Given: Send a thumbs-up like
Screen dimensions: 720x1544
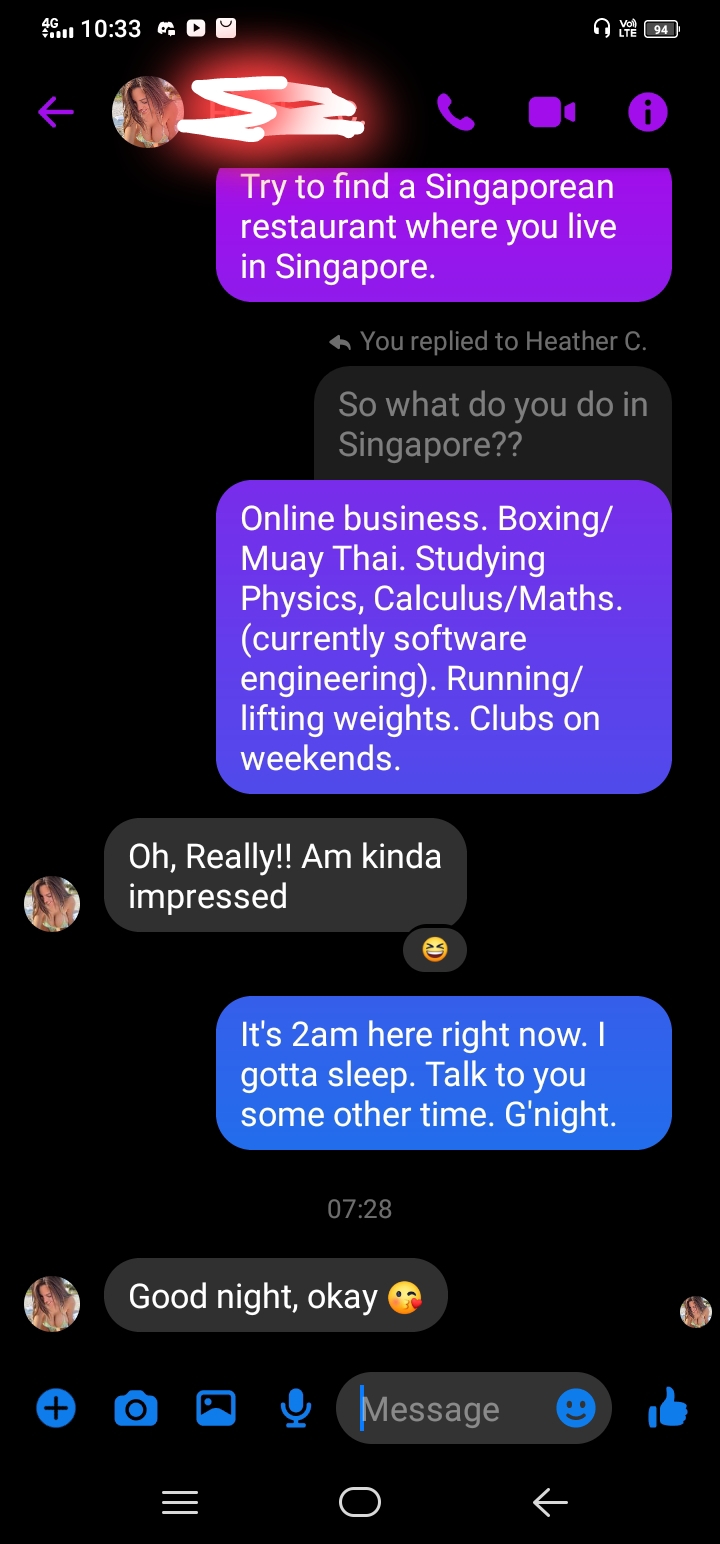Looking at the screenshot, I should coord(668,1409).
